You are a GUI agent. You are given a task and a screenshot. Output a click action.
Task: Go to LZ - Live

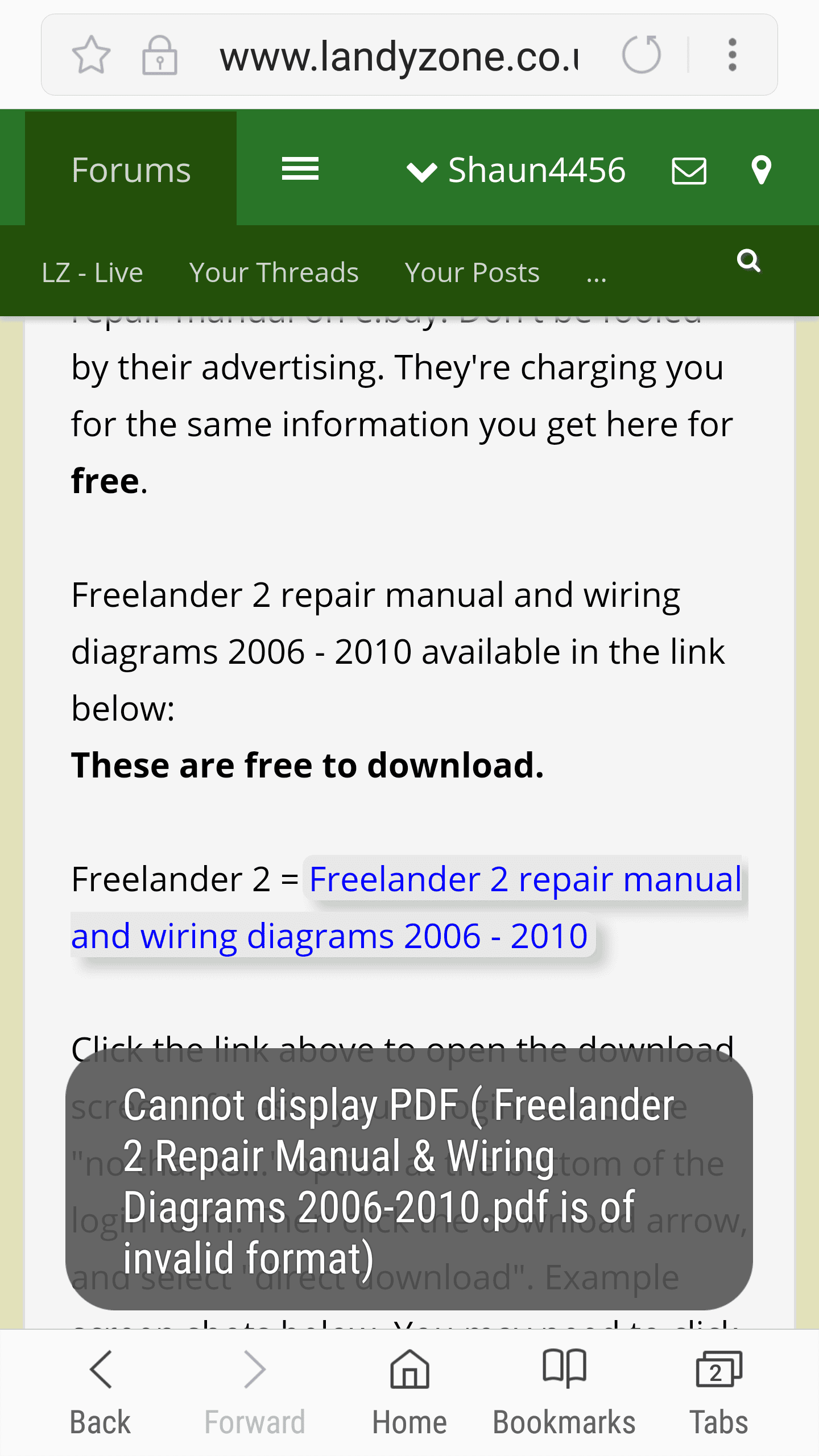point(93,272)
